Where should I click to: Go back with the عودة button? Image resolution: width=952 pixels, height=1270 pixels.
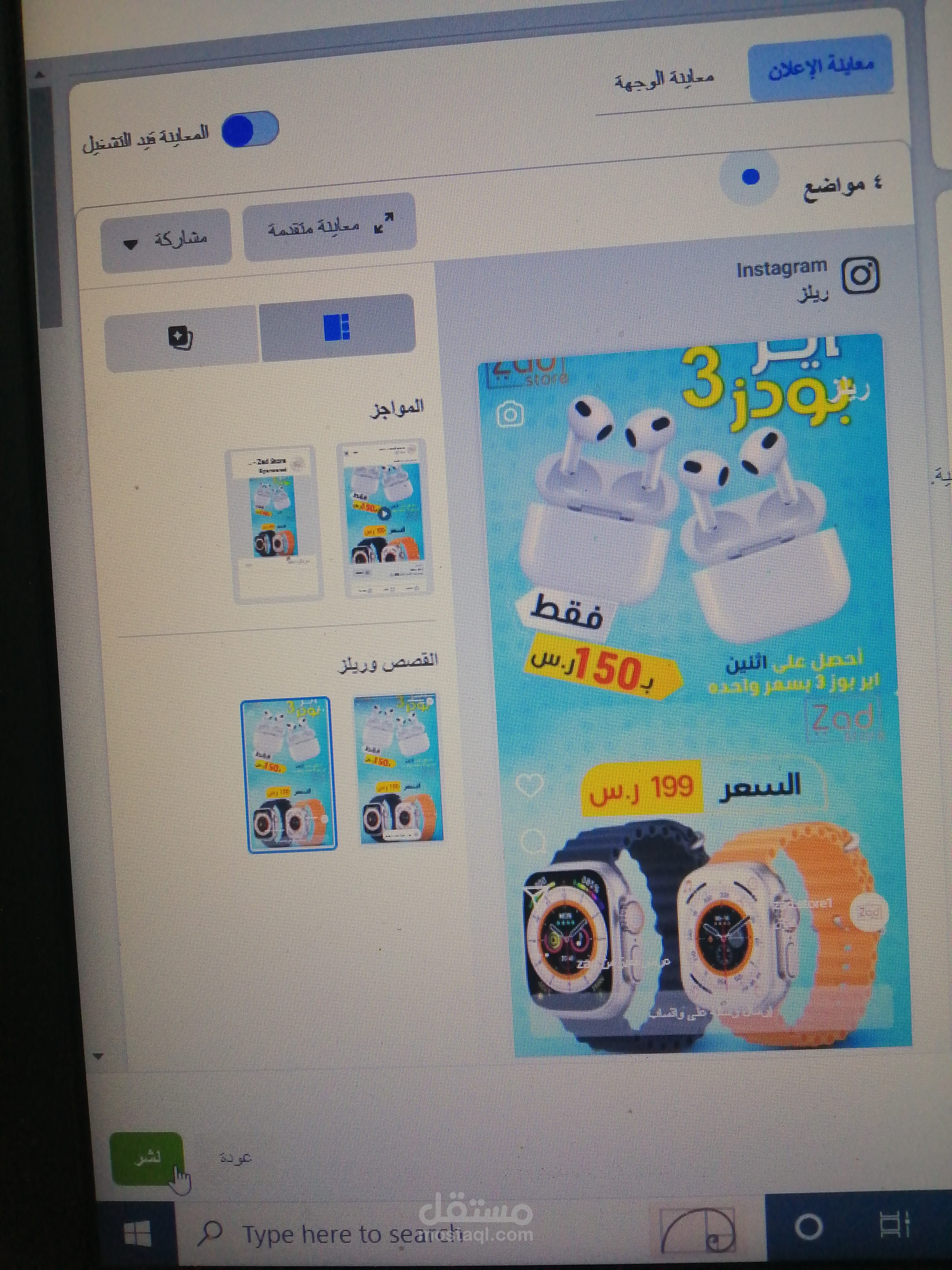[235, 1157]
